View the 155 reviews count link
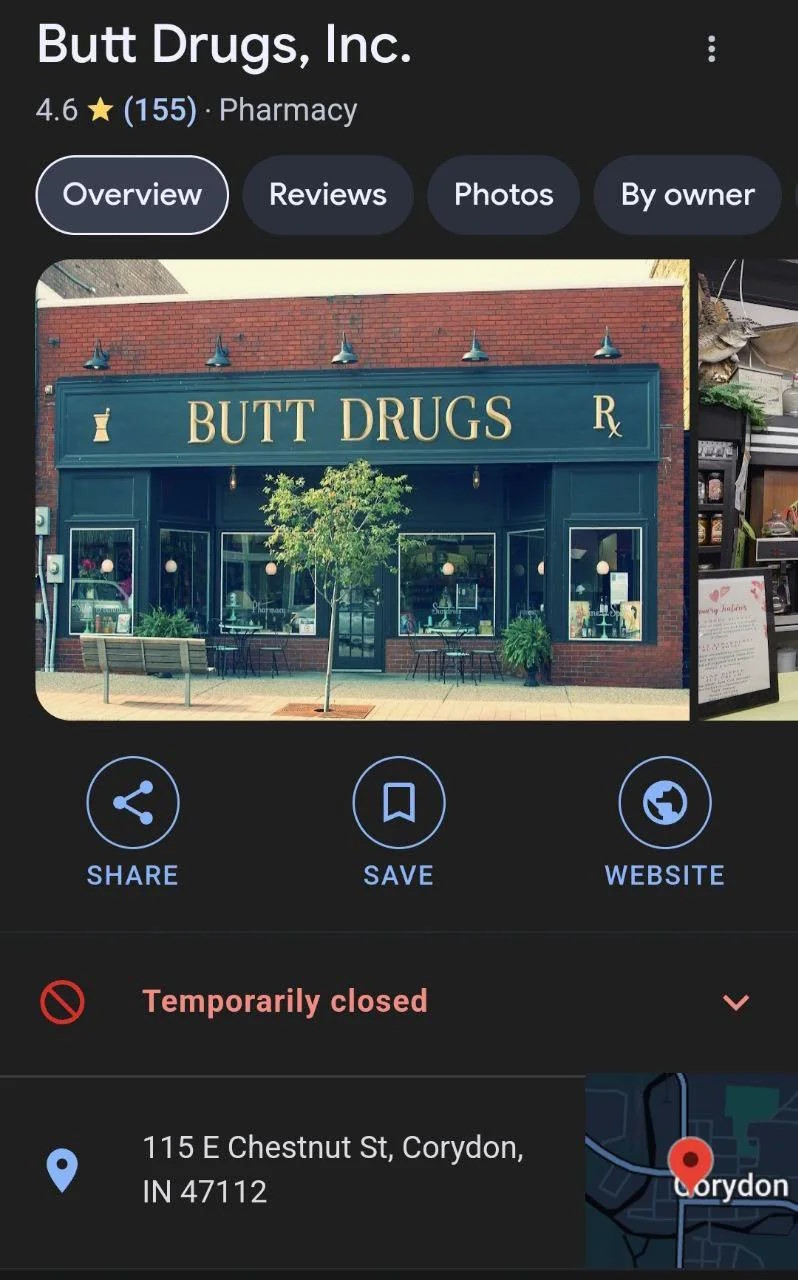Screen dimensions: 798x1280 pos(160,110)
